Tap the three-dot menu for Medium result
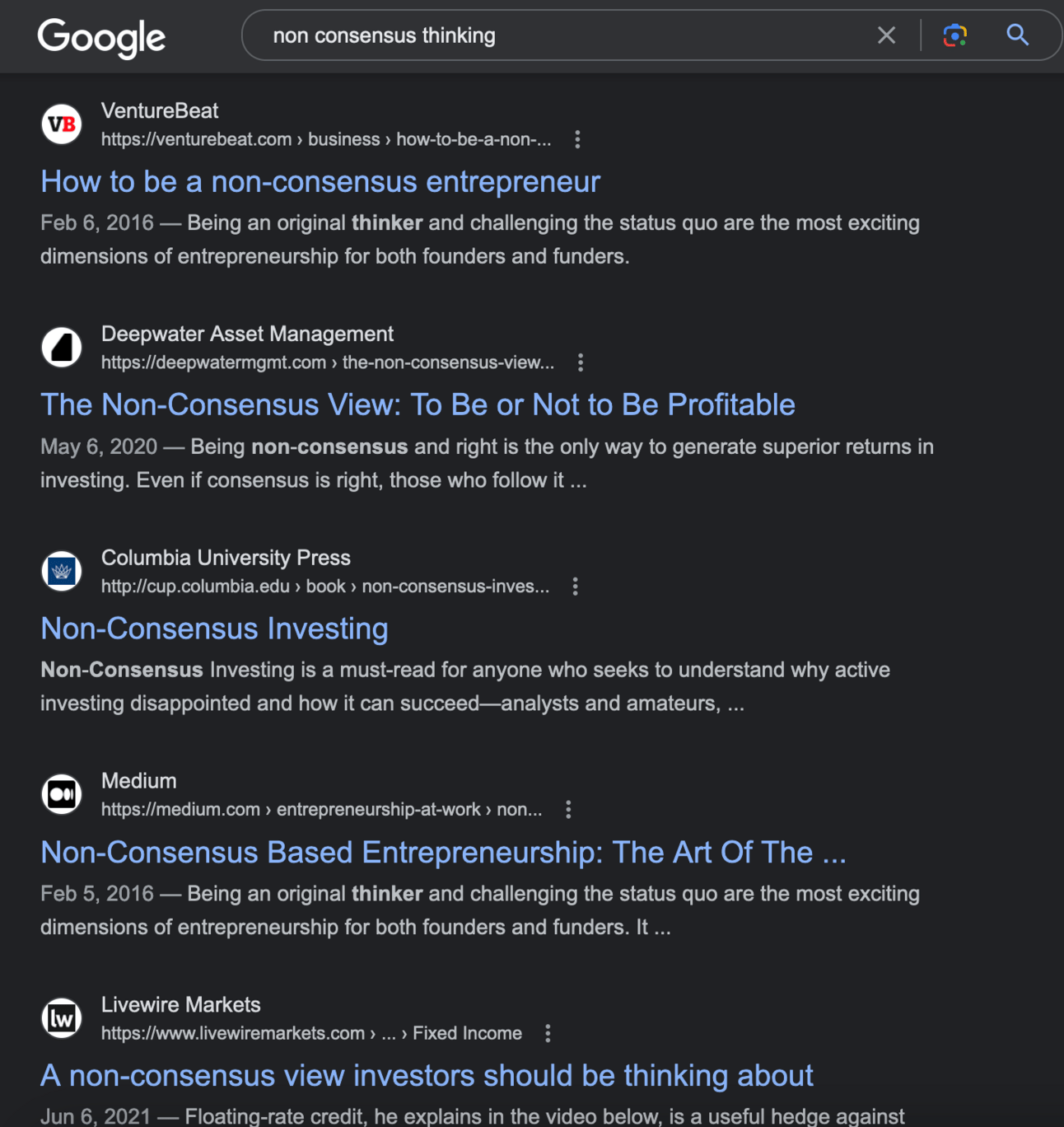The image size is (1064, 1127). pyautogui.click(x=568, y=810)
